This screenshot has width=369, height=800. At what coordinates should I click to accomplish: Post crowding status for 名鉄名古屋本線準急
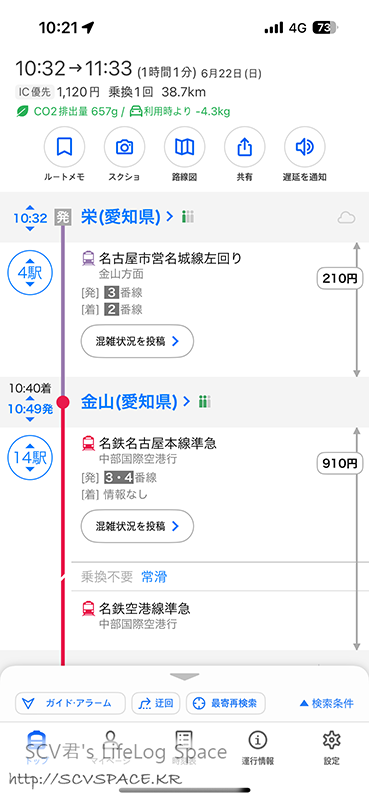[137, 526]
